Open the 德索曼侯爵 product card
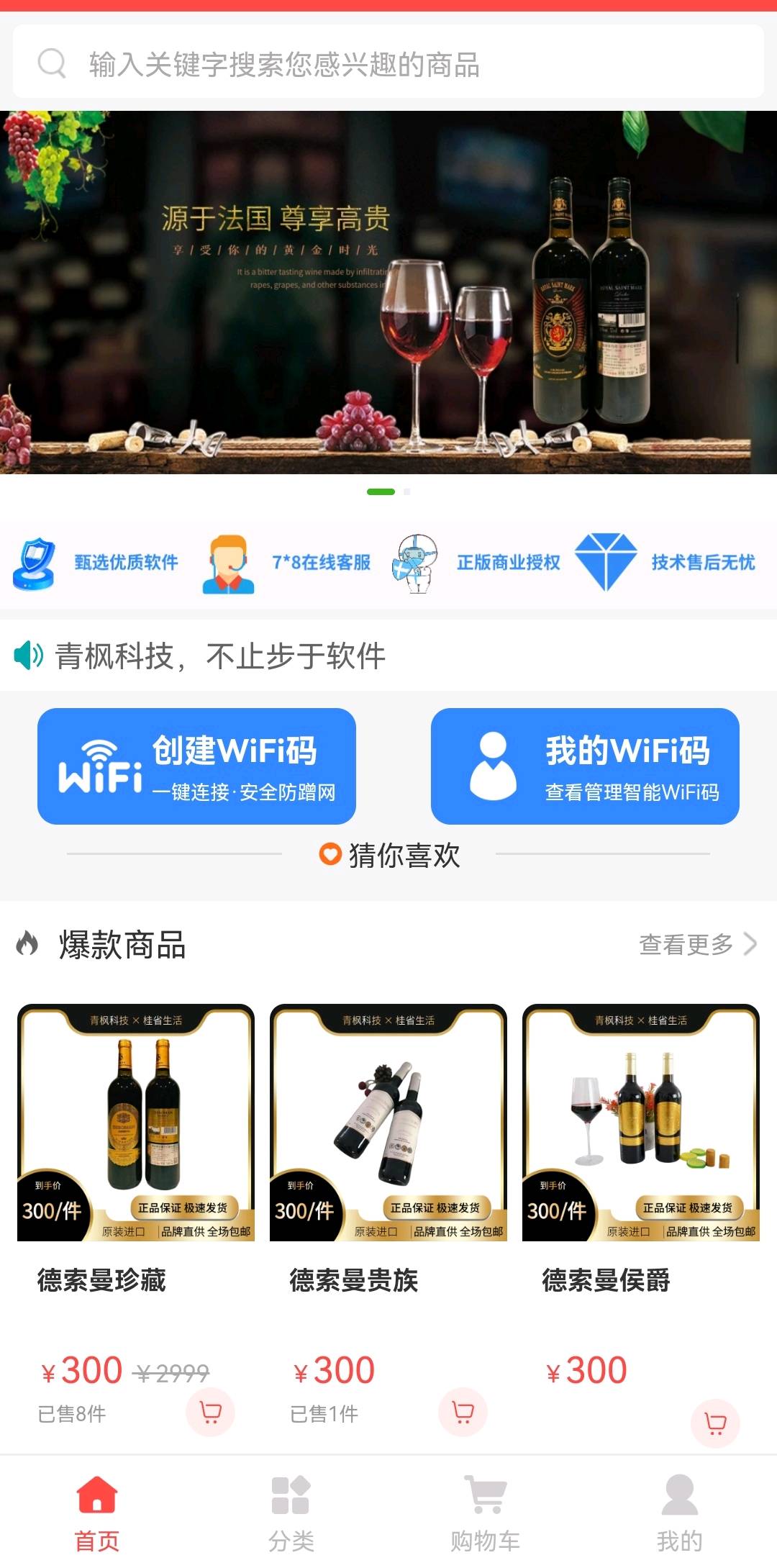 [641, 1123]
